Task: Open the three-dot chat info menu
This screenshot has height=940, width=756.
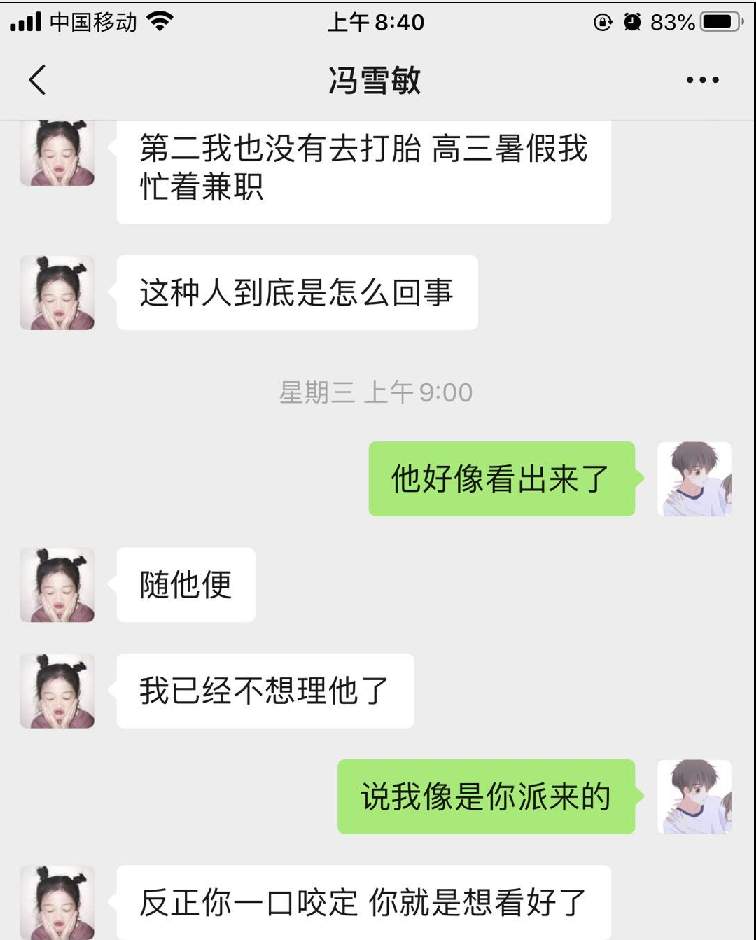Action: tap(702, 81)
